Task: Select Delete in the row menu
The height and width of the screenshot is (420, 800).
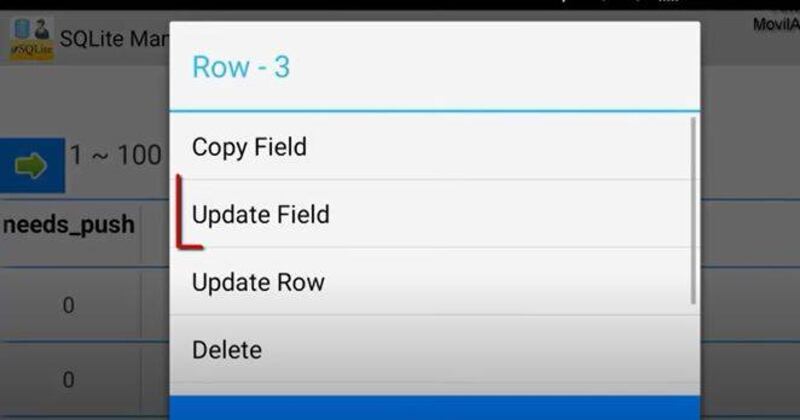Action: coord(227,350)
